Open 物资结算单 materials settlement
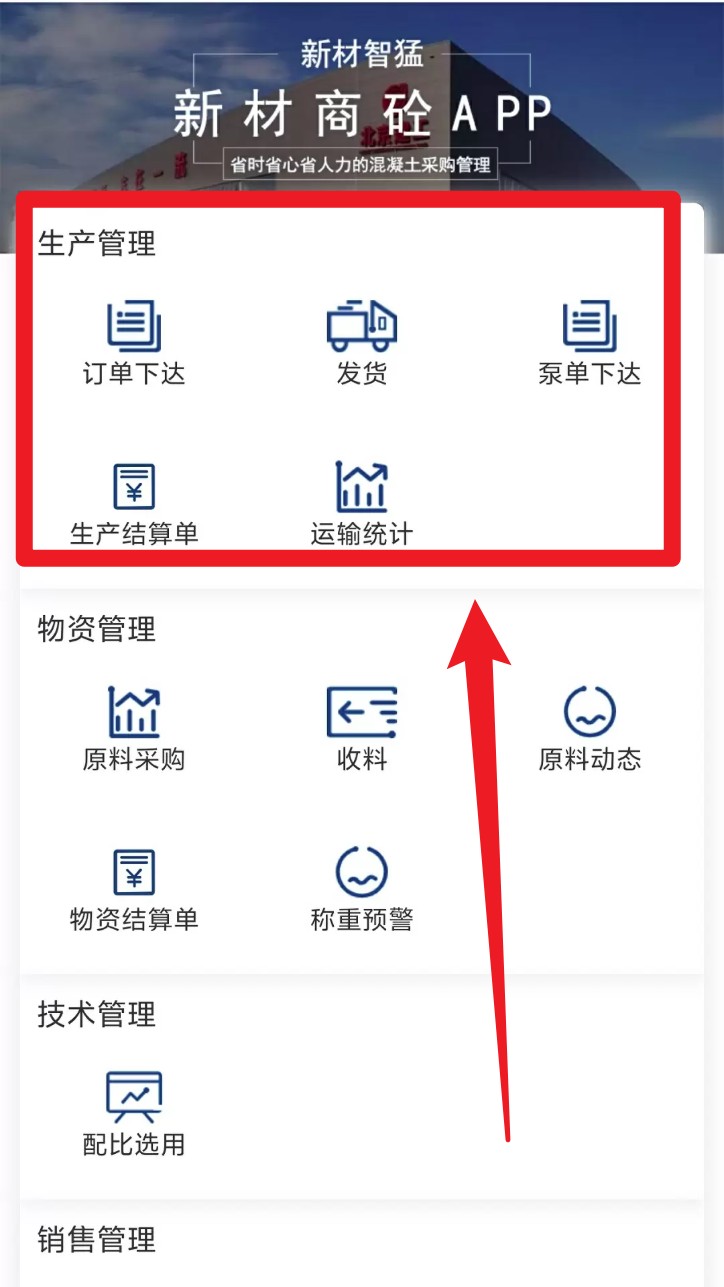The width and height of the screenshot is (724, 1287). pyautogui.click(x=134, y=888)
